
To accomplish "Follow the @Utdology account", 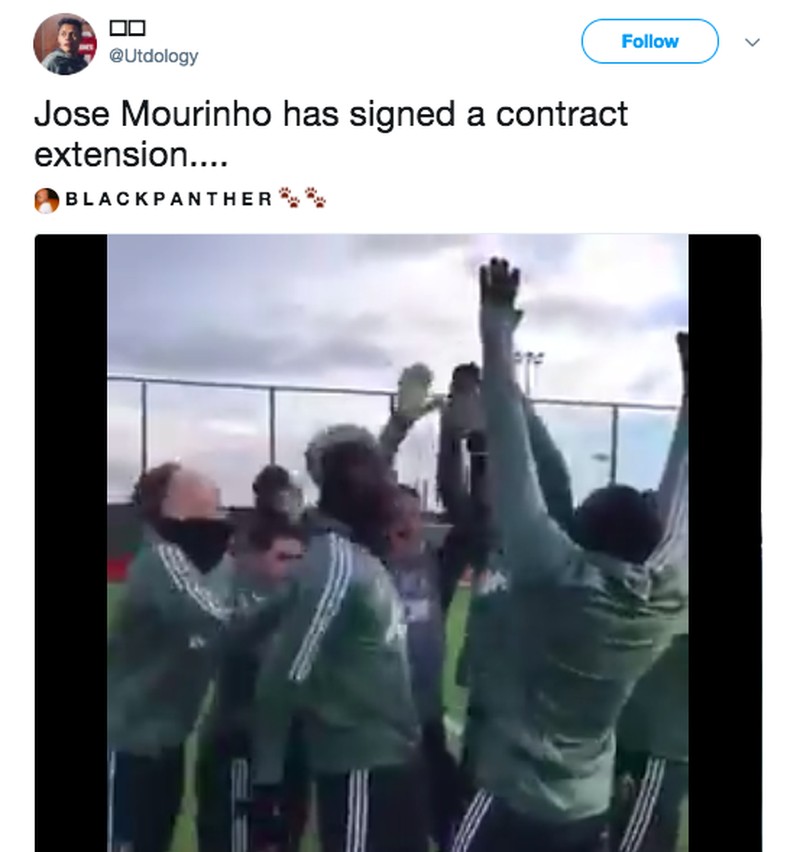I will 649,41.
